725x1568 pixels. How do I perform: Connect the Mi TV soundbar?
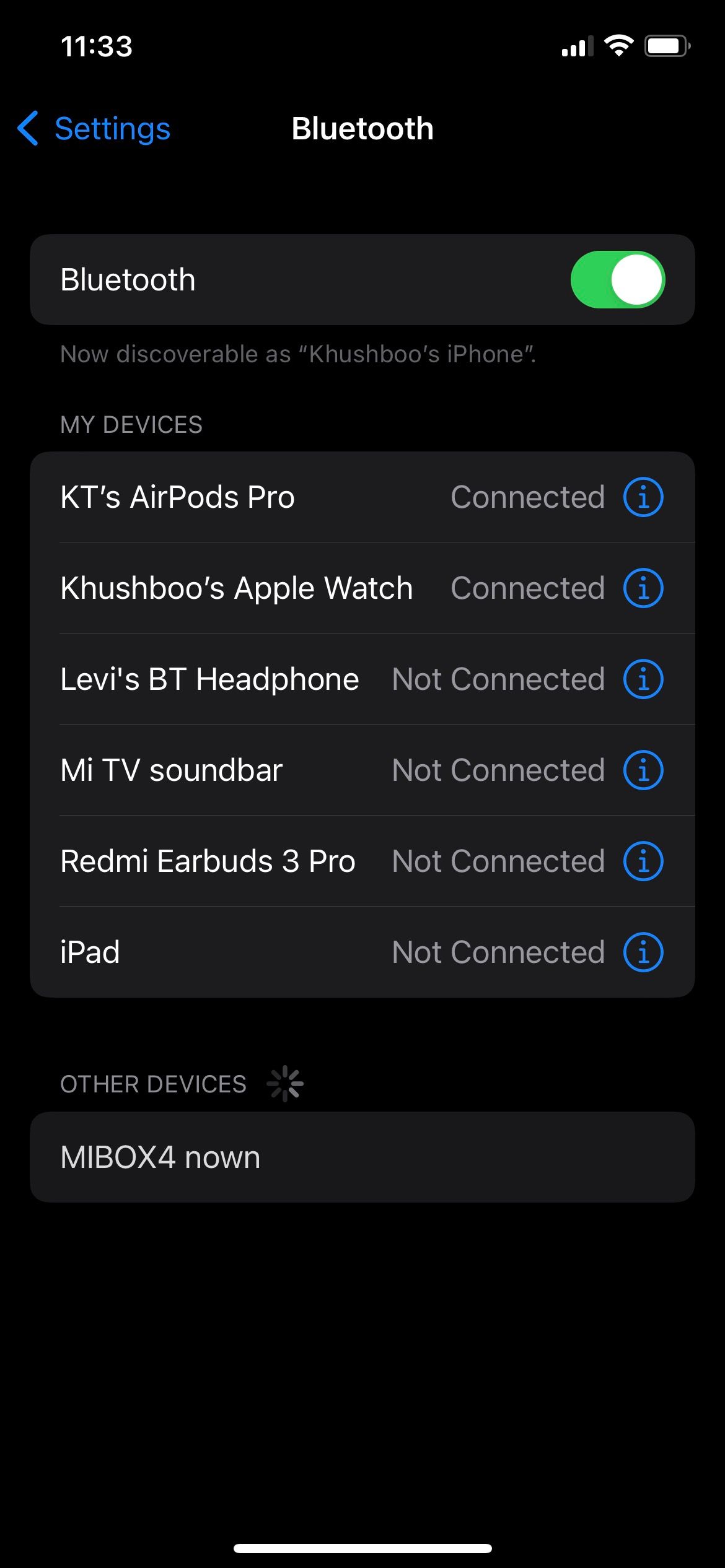pos(171,770)
